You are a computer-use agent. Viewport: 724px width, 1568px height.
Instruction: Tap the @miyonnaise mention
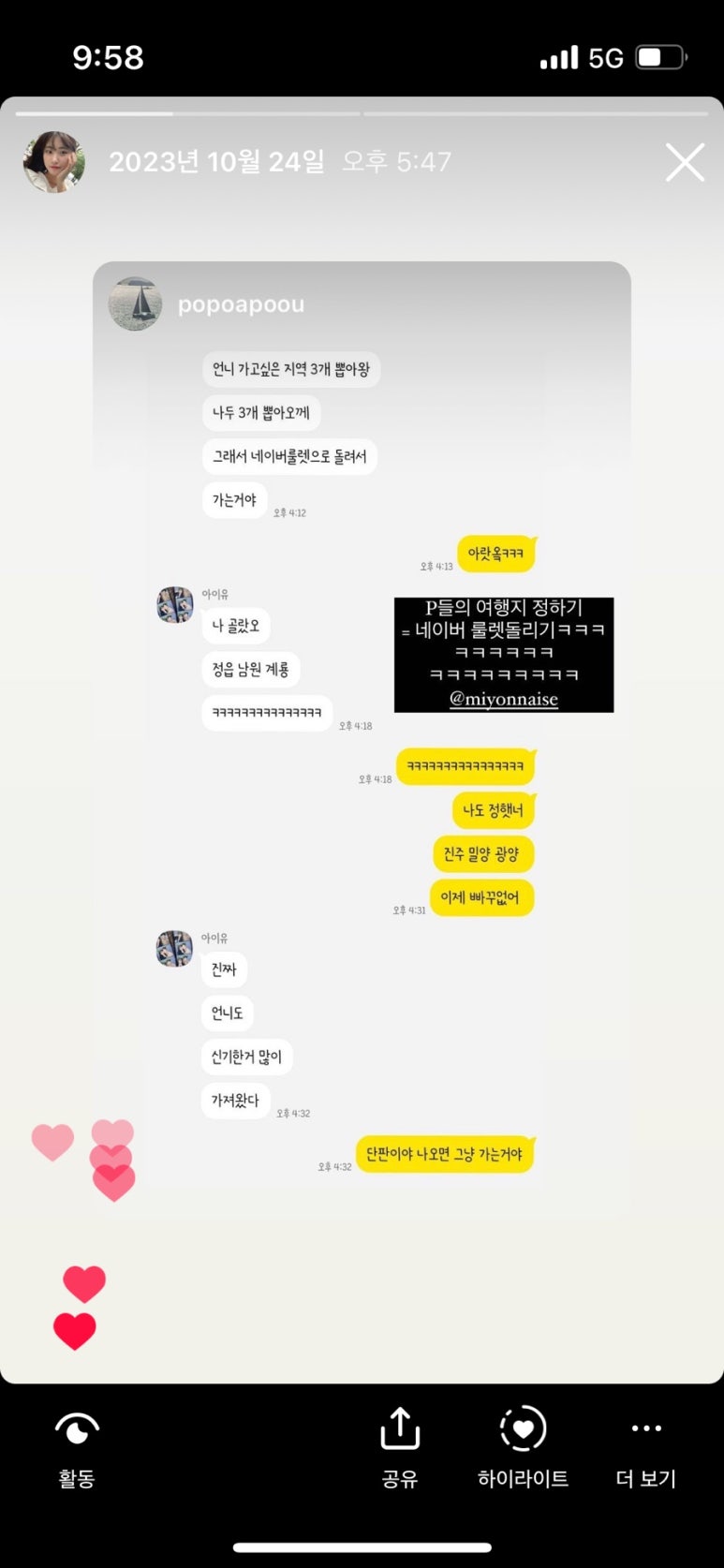click(504, 699)
